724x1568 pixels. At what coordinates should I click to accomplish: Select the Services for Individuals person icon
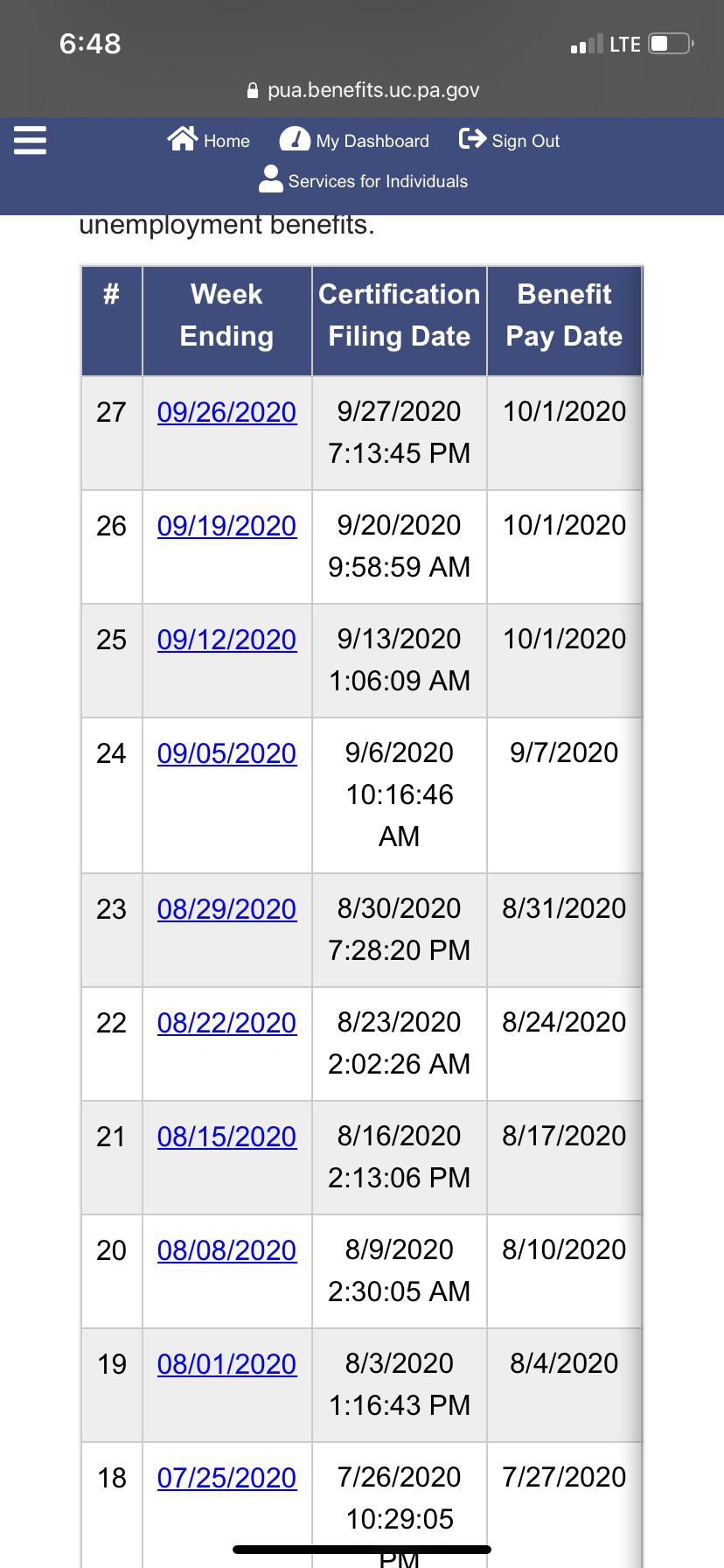271,180
